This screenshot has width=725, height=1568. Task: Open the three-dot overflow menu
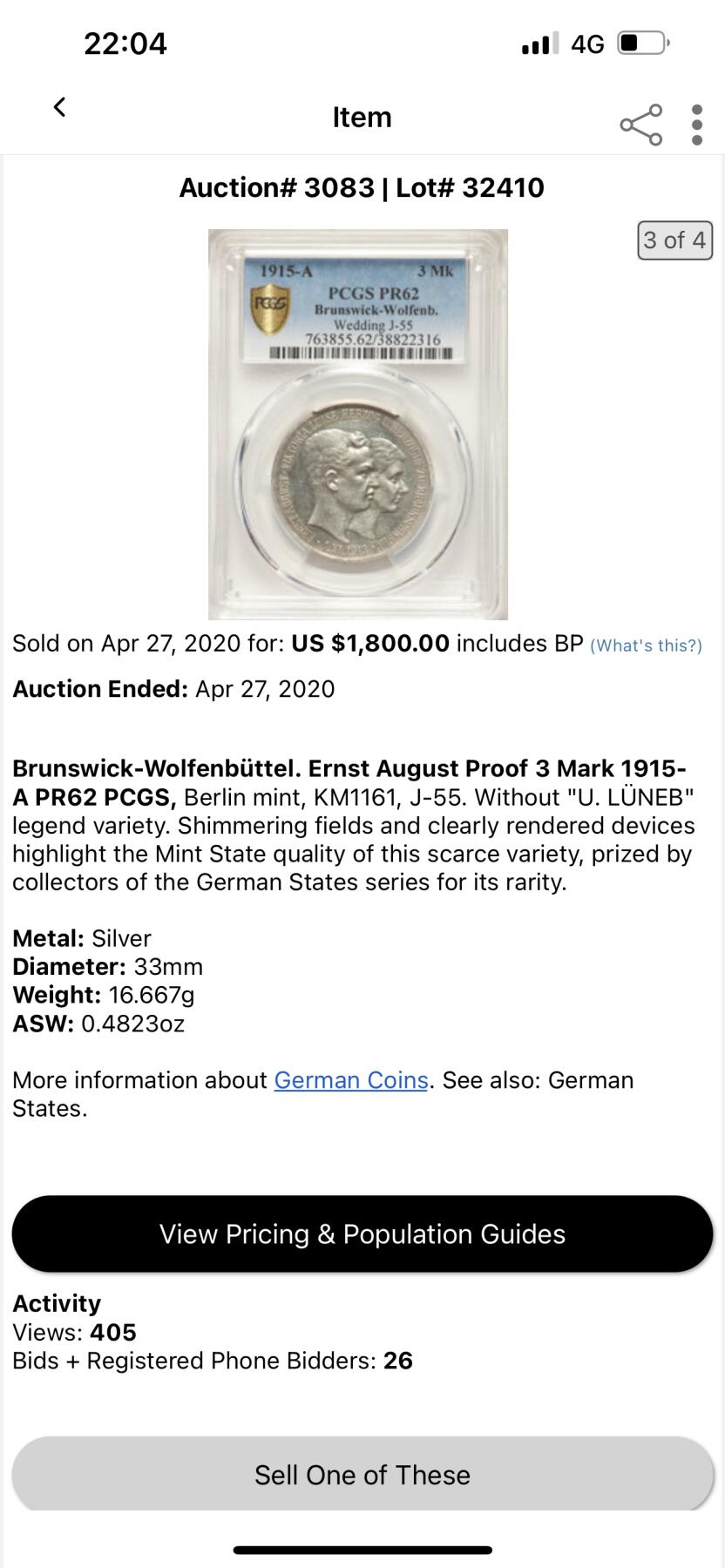click(696, 125)
